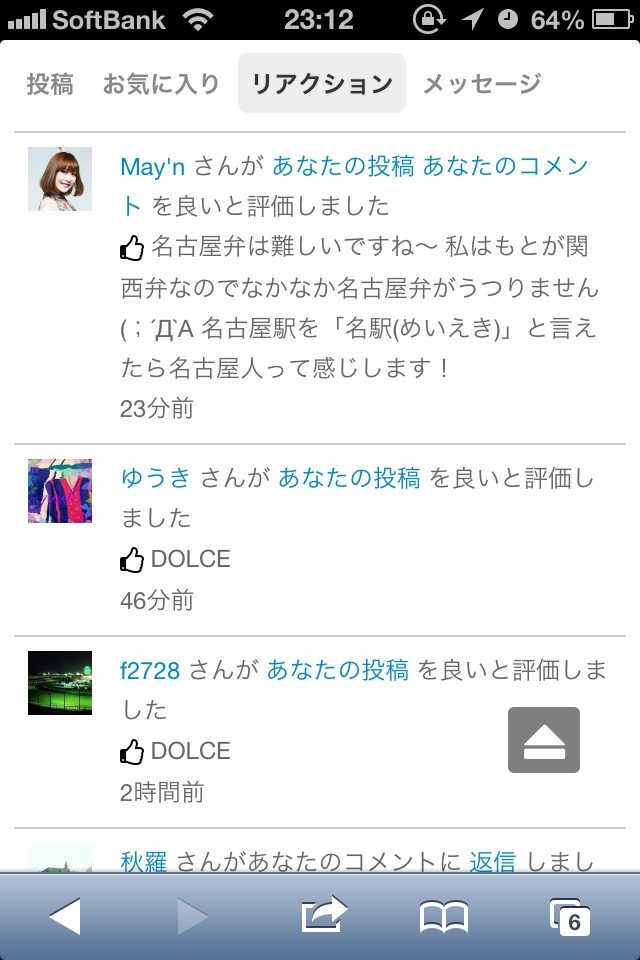Open f2728's profile link
Viewport: 640px width, 960px height.
(150, 670)
